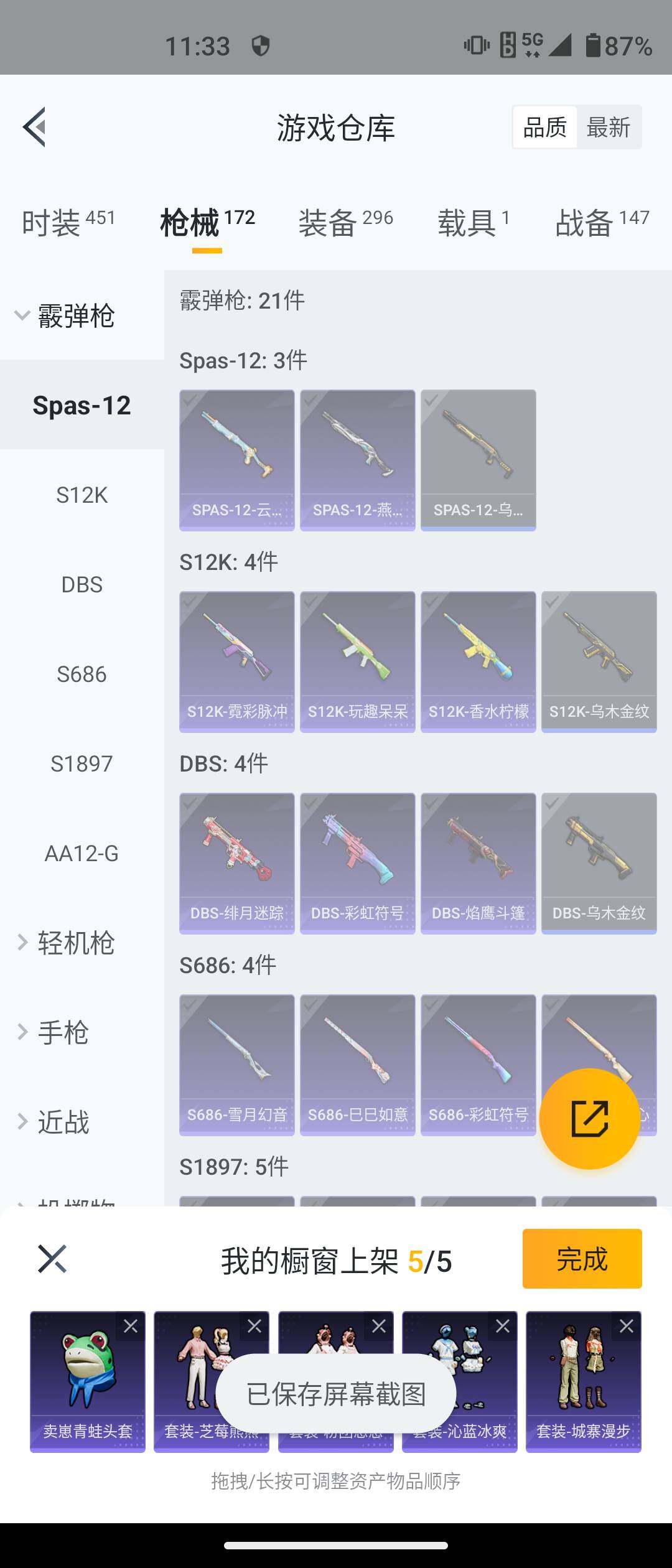This screenshot has height=1568, width=672.
Task: Select the S12K-霓彩脉冲 skin
Action: [236, 661]
